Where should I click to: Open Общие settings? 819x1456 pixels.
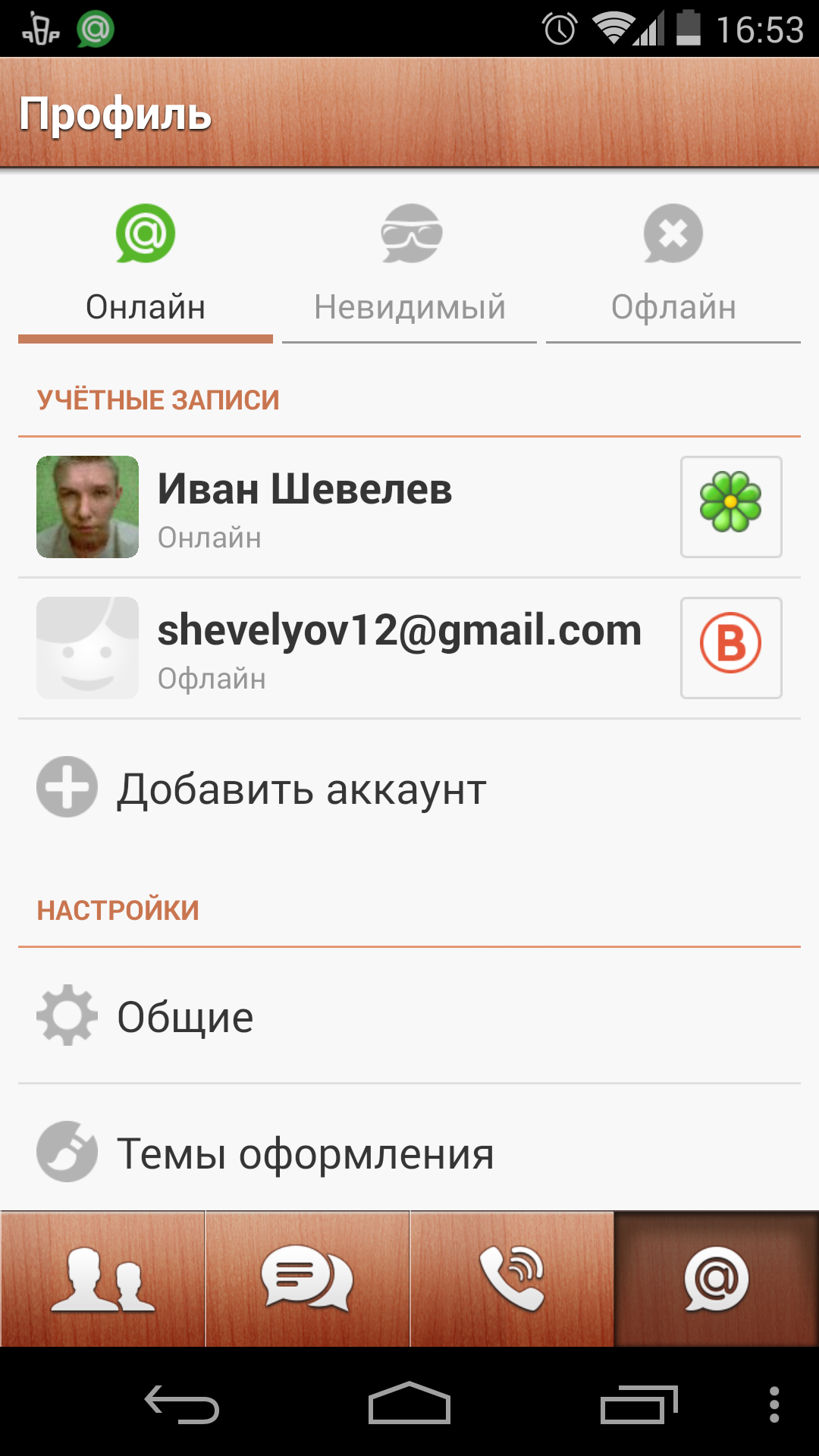(409, 1016)
